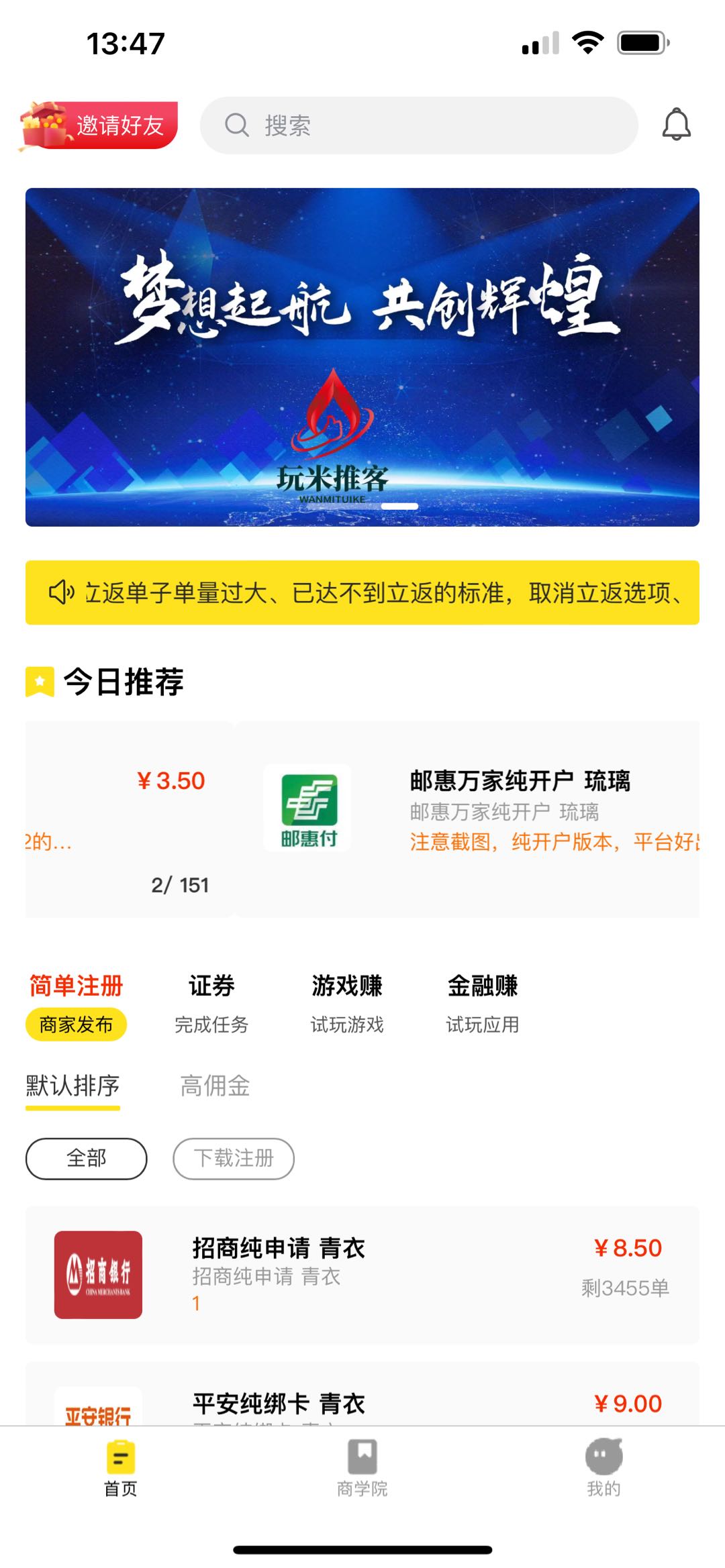Sort tasks by 高佣金
This screenshot has height=1568, width=725.
[215, 1086]
